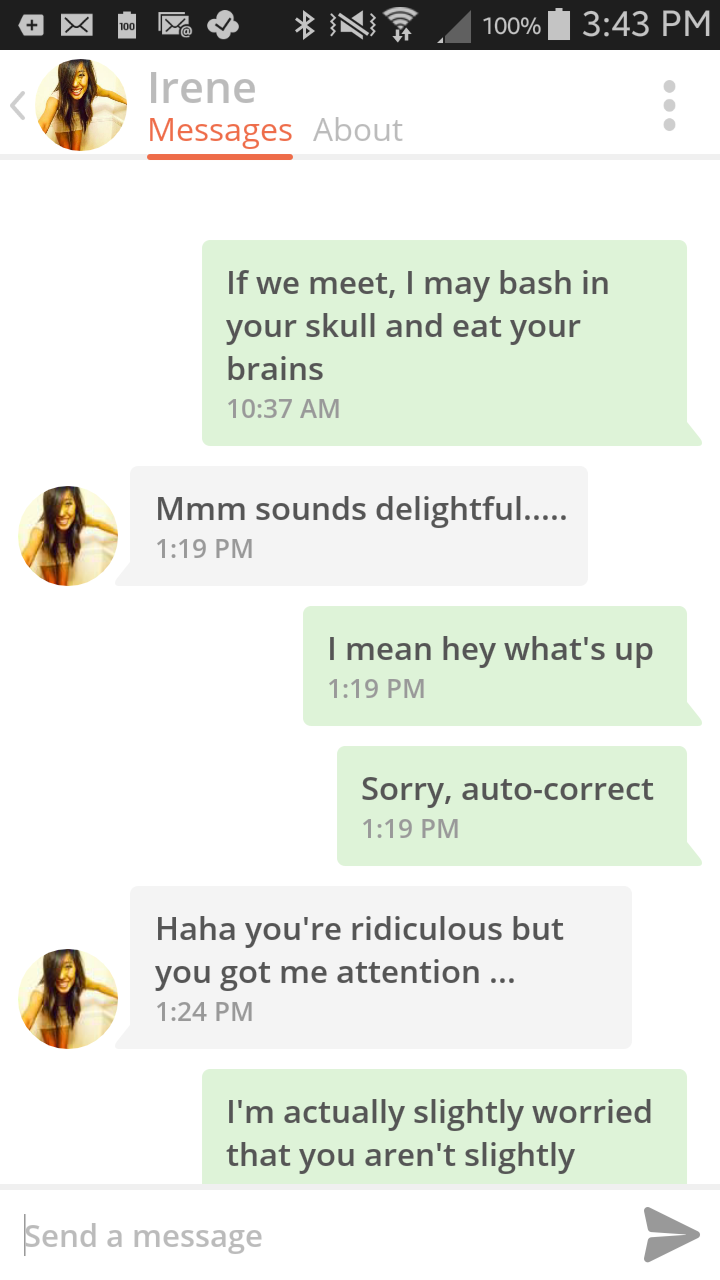Image resolution: width=720 pixels, height=1280 pixels.
Task: Open the three-dot overflow menu
Action: tap(669, 105)
